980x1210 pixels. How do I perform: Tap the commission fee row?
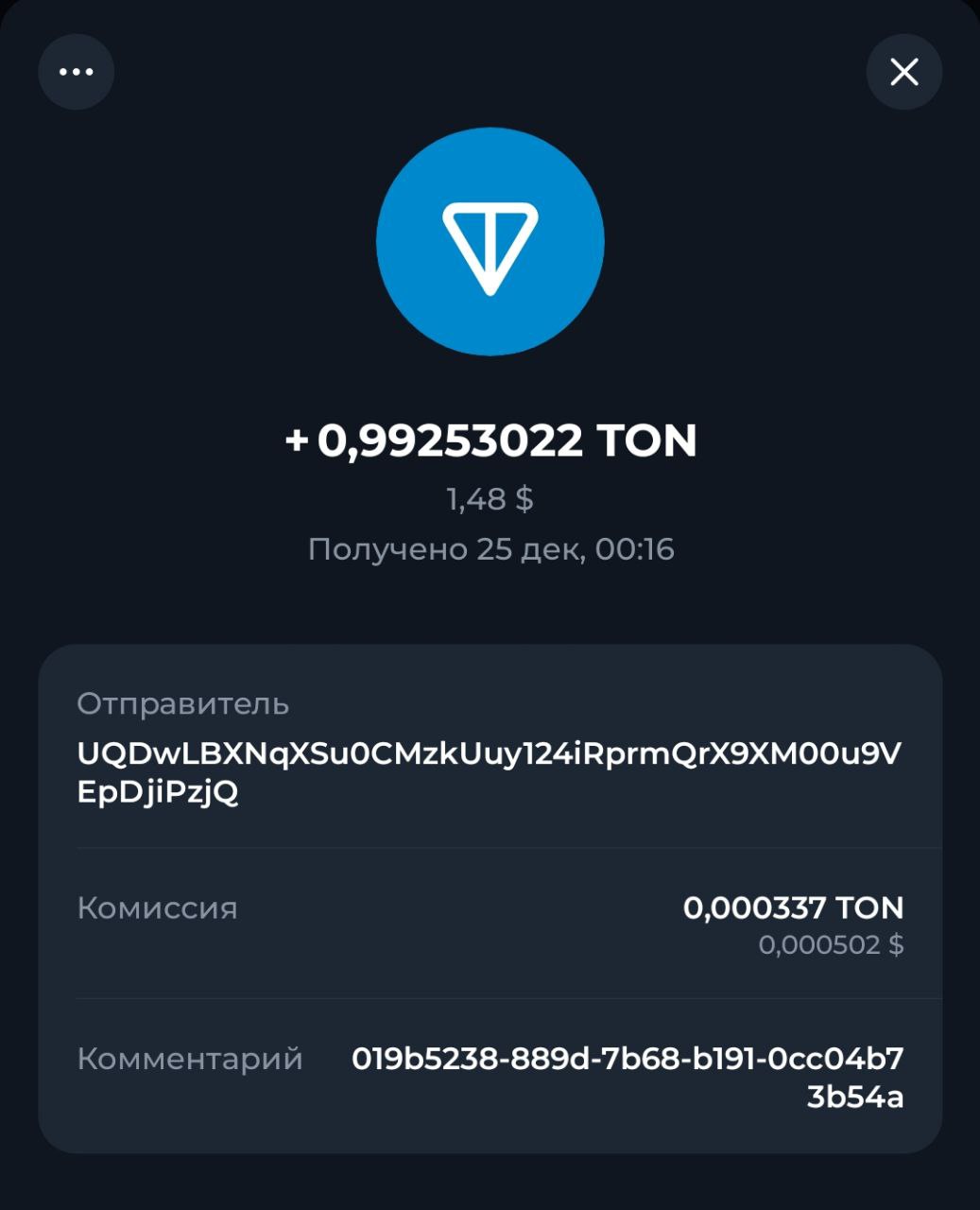point(490,924)
